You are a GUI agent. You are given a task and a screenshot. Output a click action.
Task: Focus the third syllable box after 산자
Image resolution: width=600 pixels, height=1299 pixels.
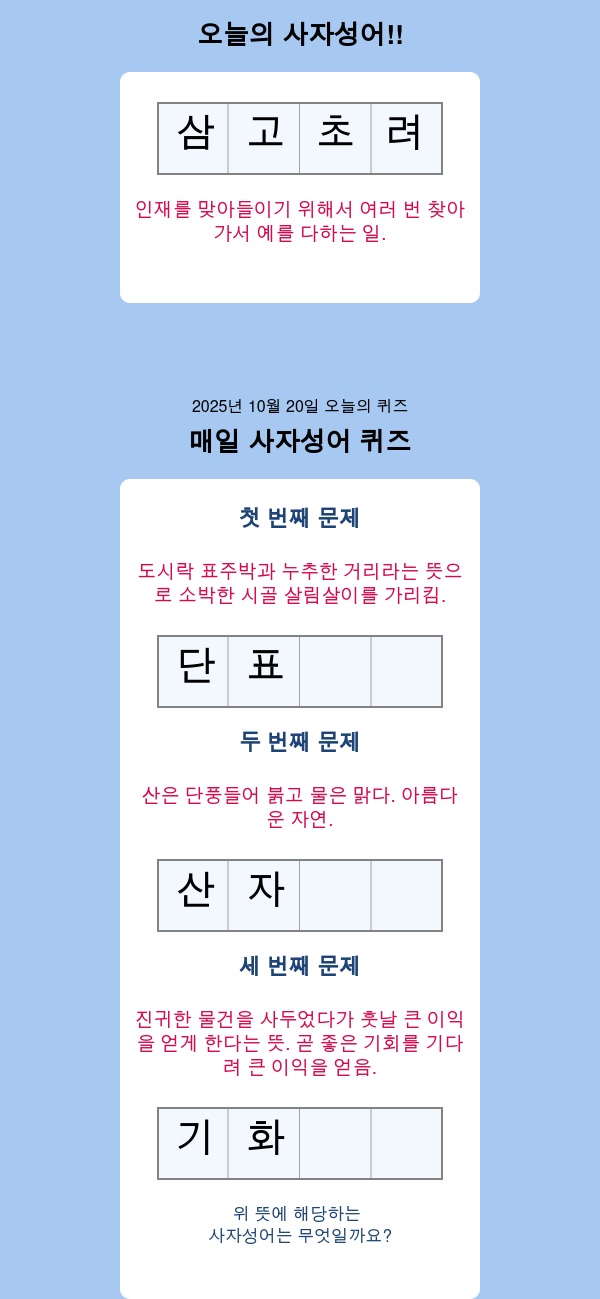335,895
